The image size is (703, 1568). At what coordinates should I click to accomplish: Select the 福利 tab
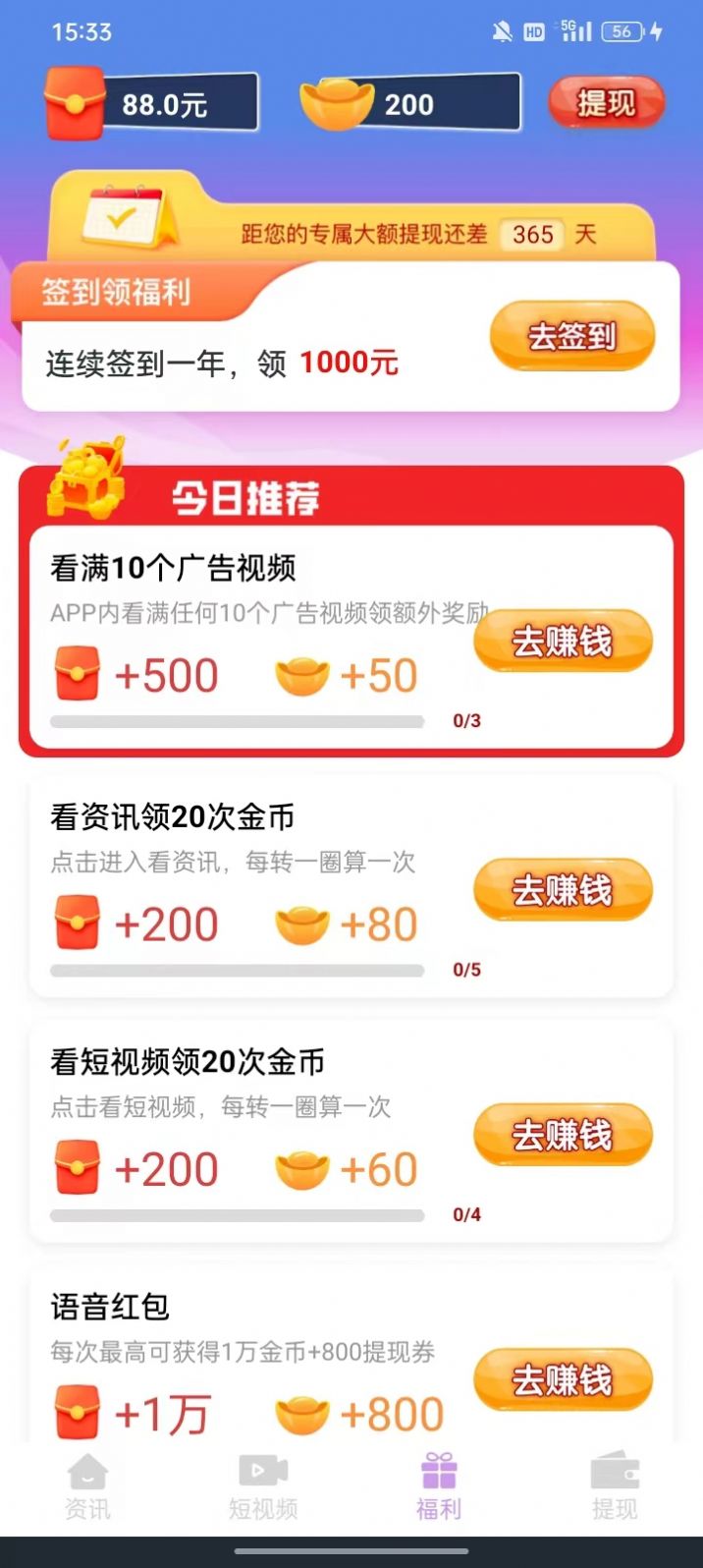pos(439,1487)
